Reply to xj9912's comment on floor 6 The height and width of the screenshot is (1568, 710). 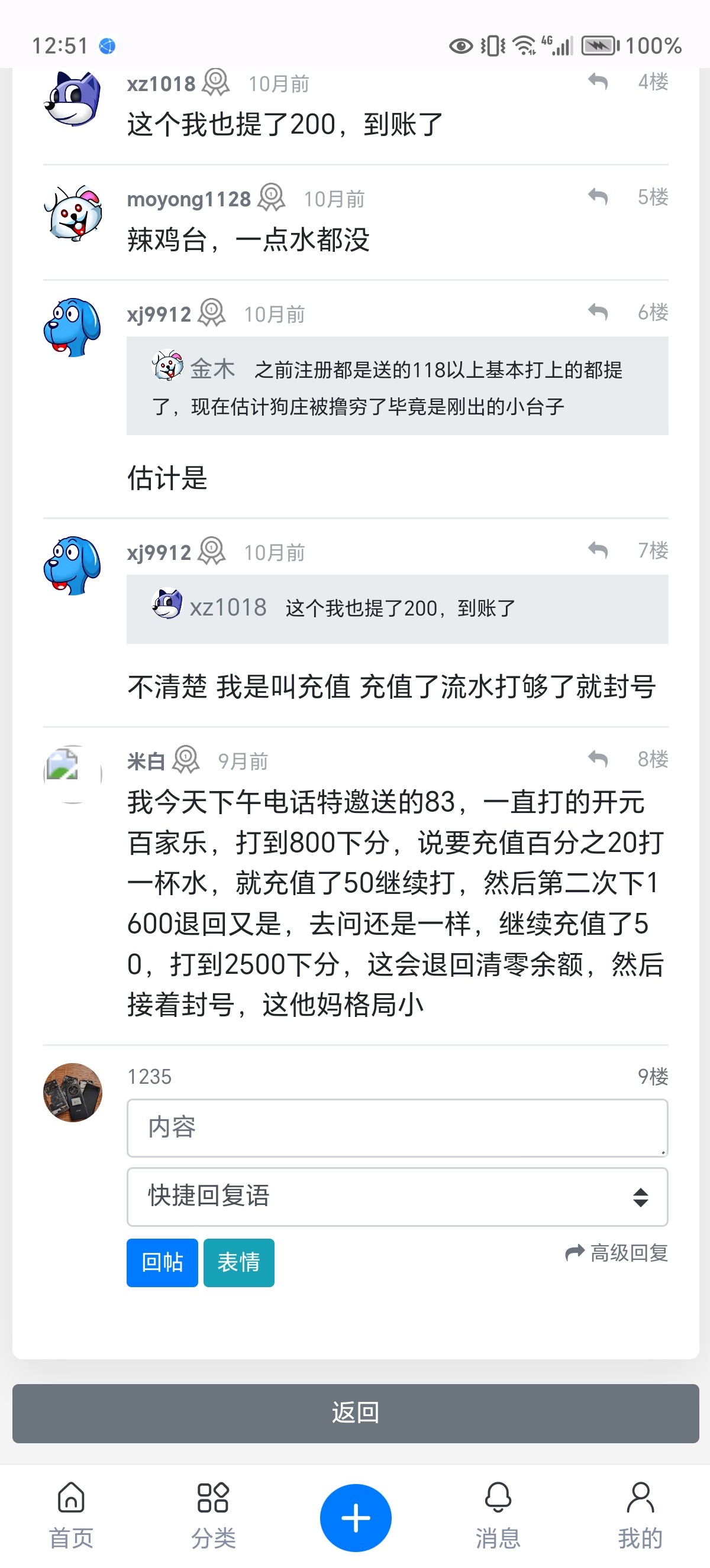[598, 312]
